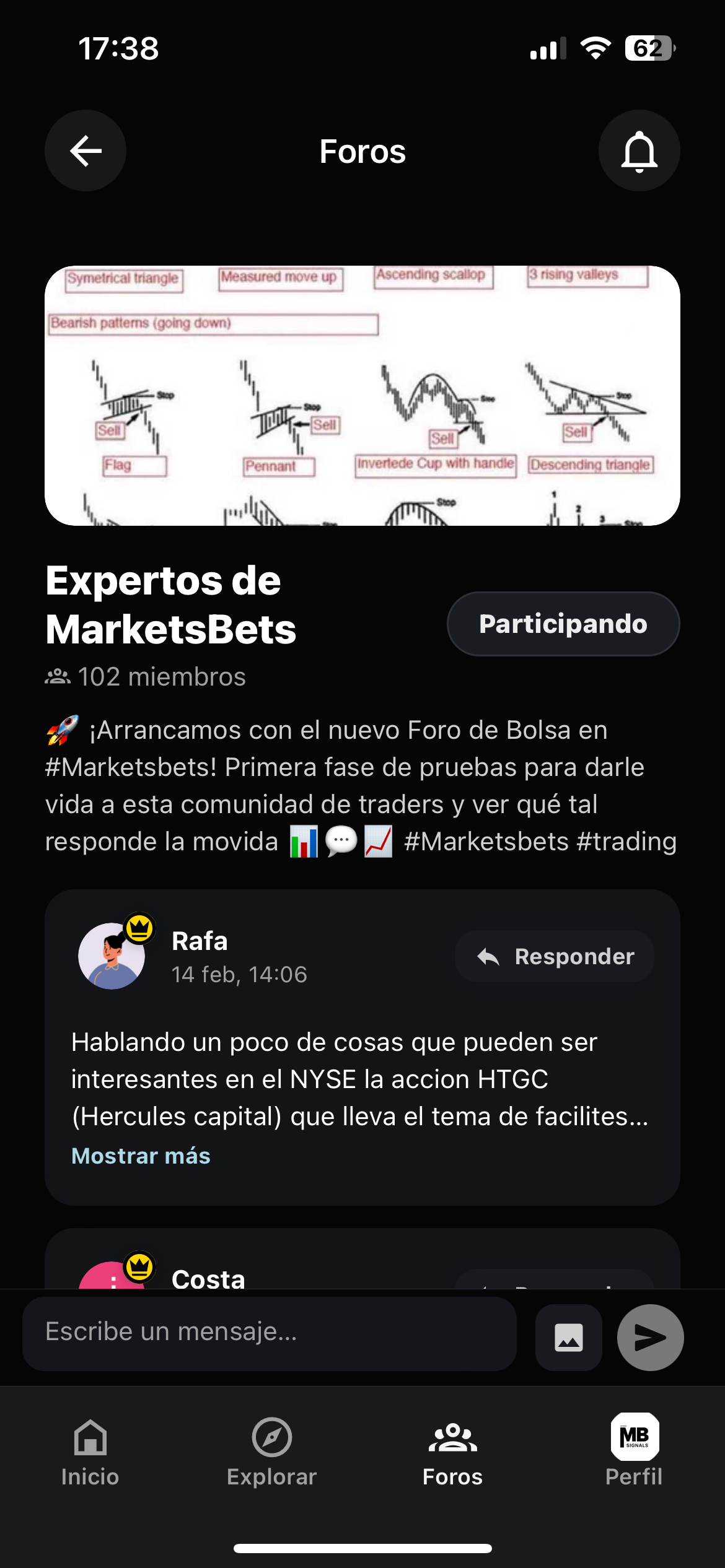The width and height of the screenshot is (725, 1568).
Task: Send the message with the arrow button
Action: coord(650,1337)
